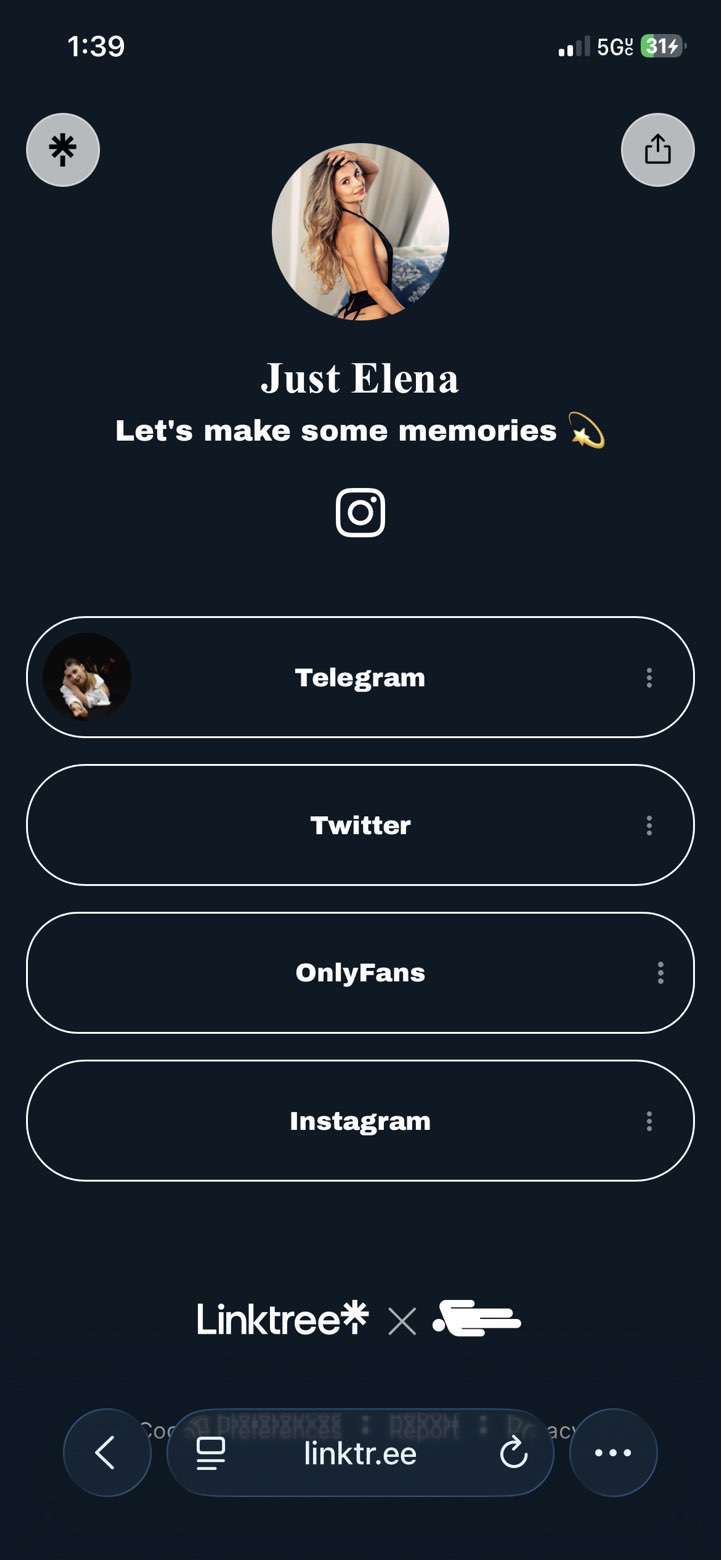
Task: Open the page menu icon in address bar
Action: tap(211, 1453)
